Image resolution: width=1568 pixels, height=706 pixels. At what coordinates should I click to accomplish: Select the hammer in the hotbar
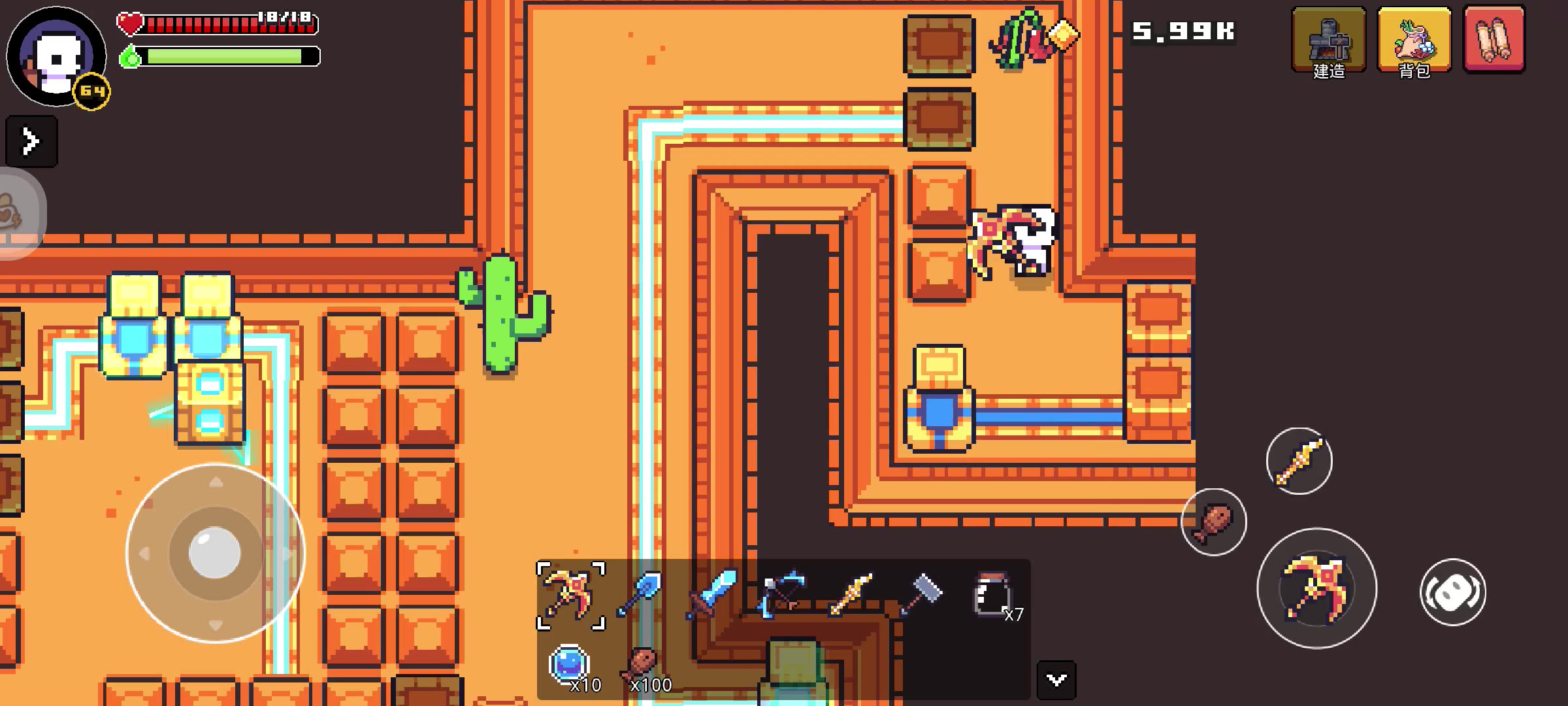[x=921, y=594]
